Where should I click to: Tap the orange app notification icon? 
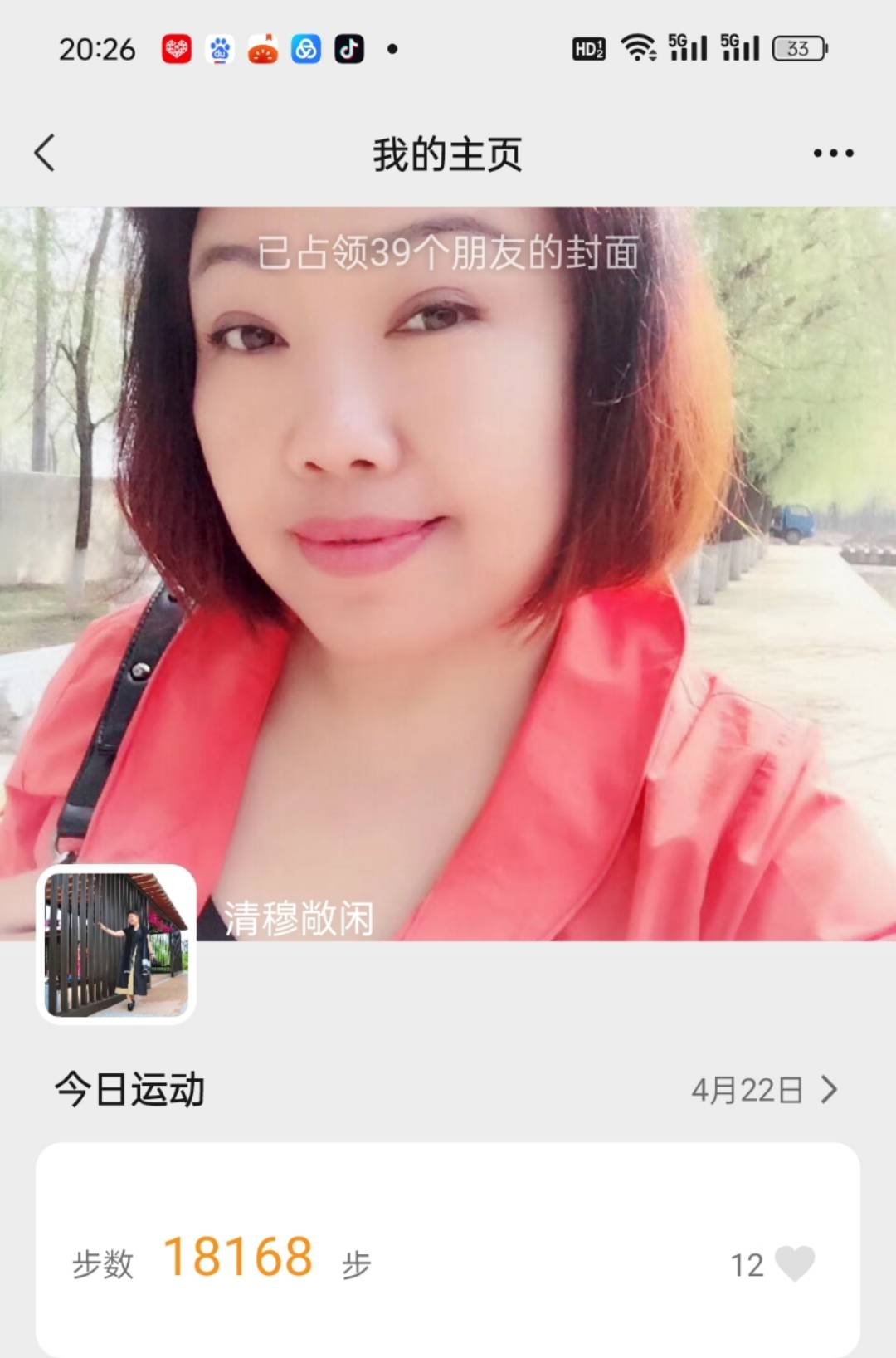click(261, 50)
